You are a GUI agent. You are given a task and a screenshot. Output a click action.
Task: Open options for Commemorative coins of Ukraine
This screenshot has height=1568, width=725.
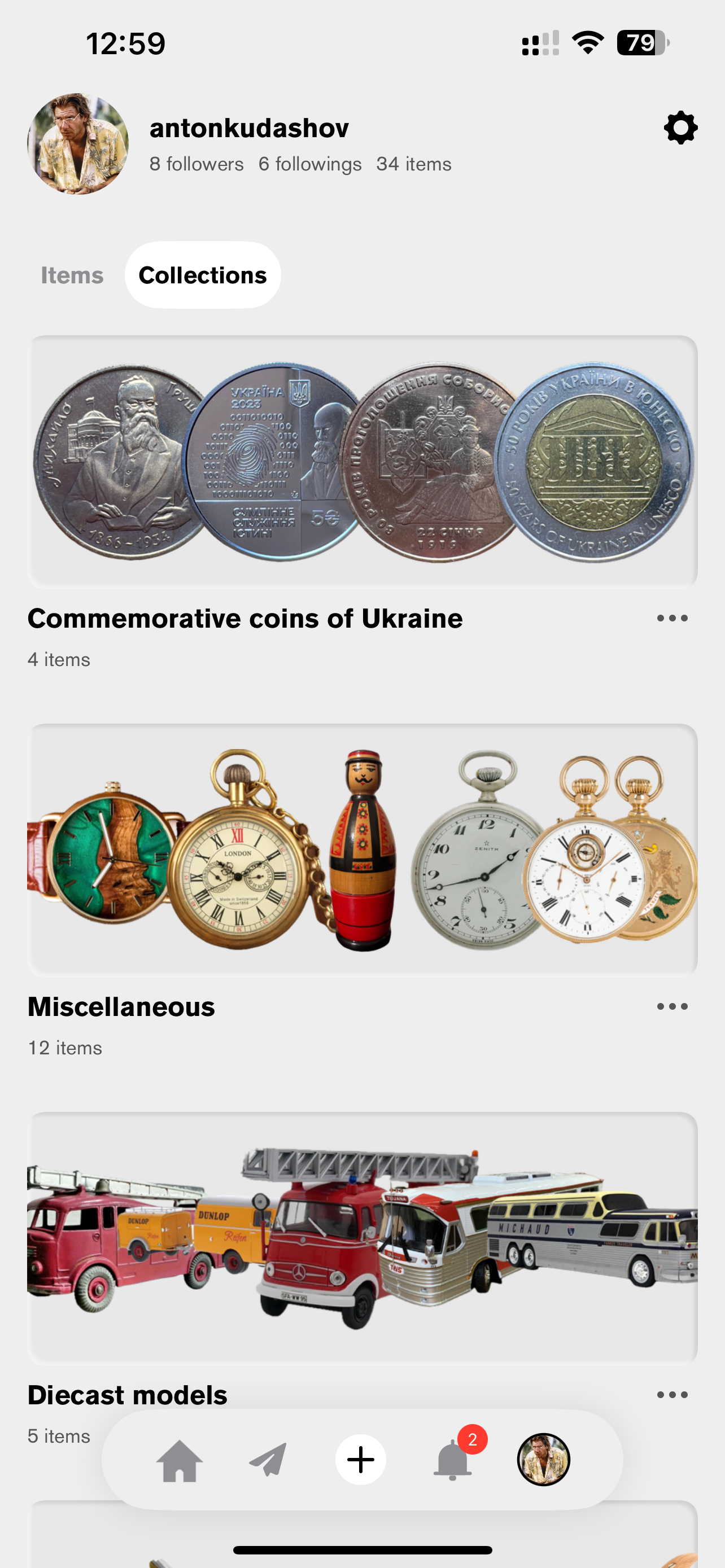click(672, 619)
